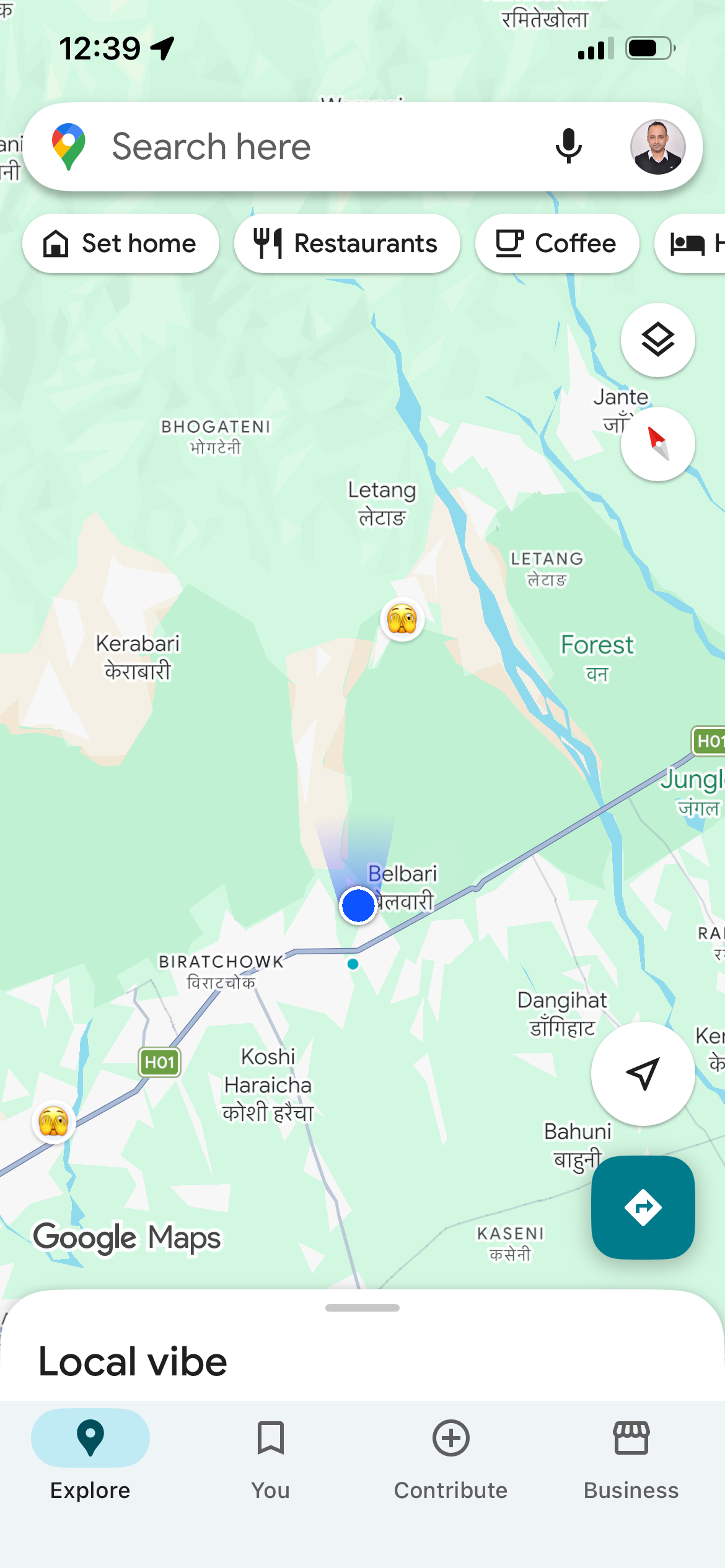Image resolution: width=725 pixels, height=1568 pixels.
Task: Select the Coffee chip
Action: 556,243
